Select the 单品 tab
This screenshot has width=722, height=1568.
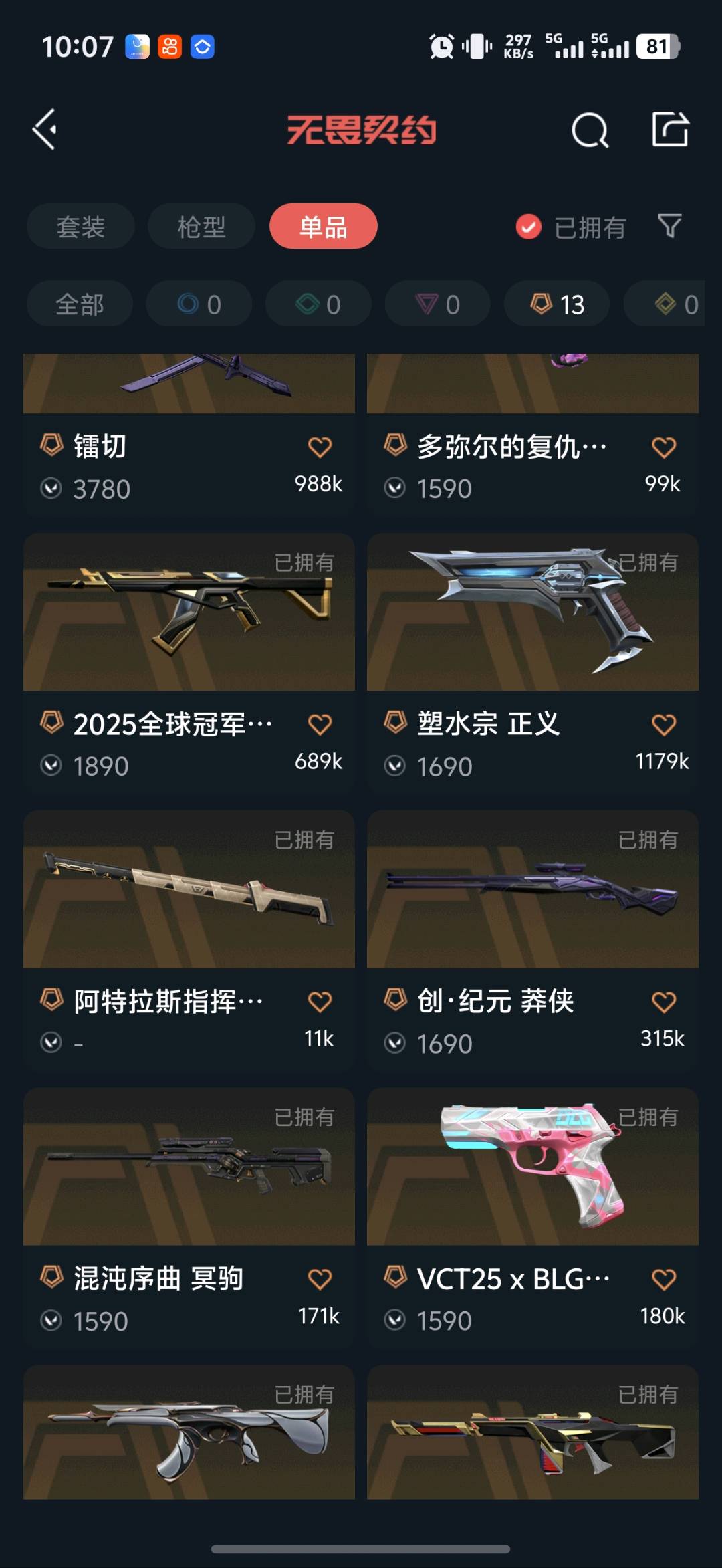323,227
